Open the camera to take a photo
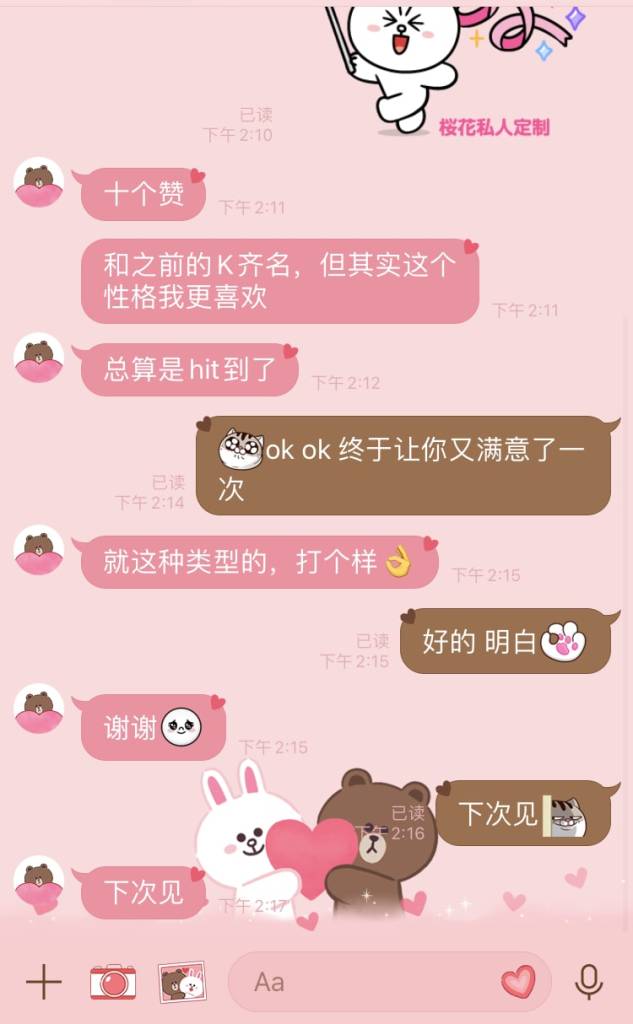This screenshot has height=1024, width=633. tap(113, 982)
